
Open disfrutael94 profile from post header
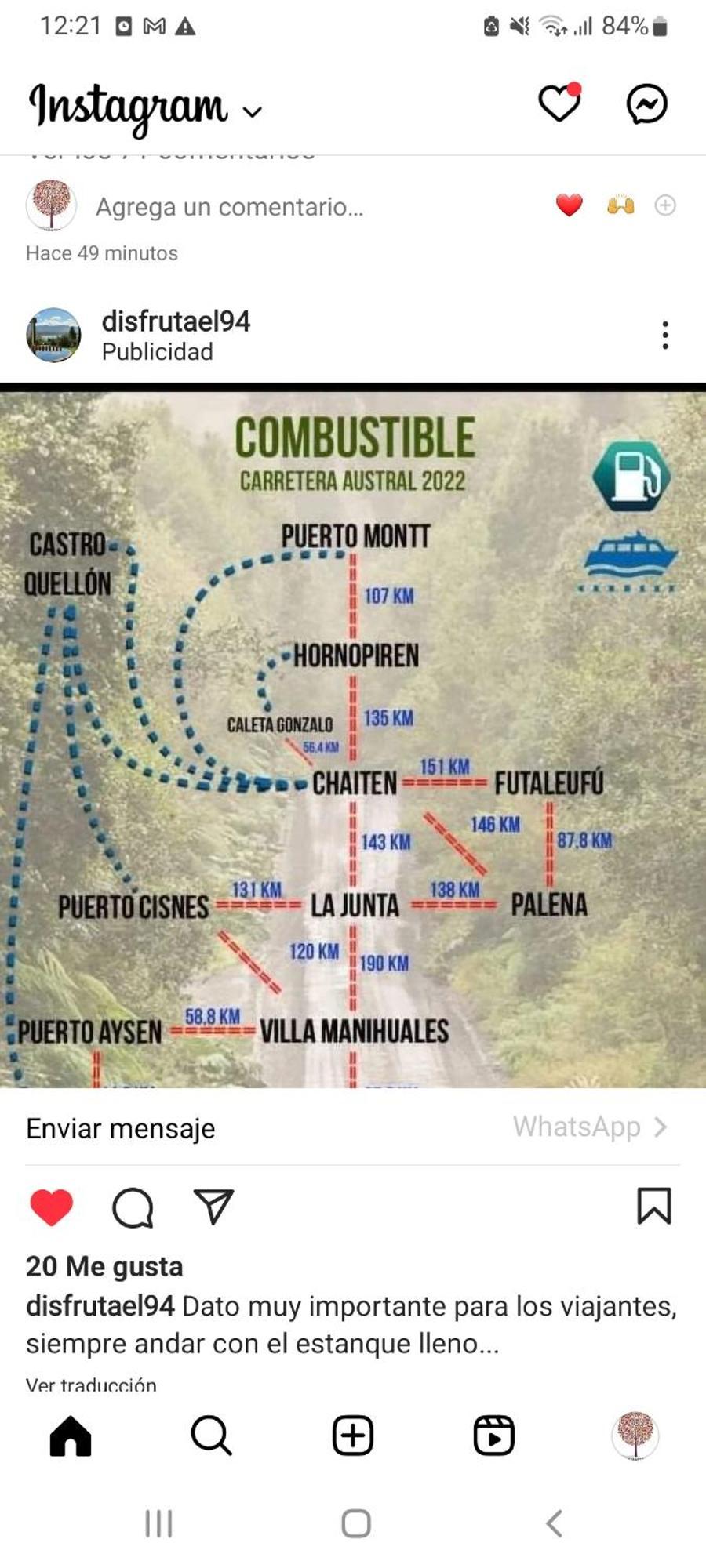pyautogui.click(x=176, y=321)
